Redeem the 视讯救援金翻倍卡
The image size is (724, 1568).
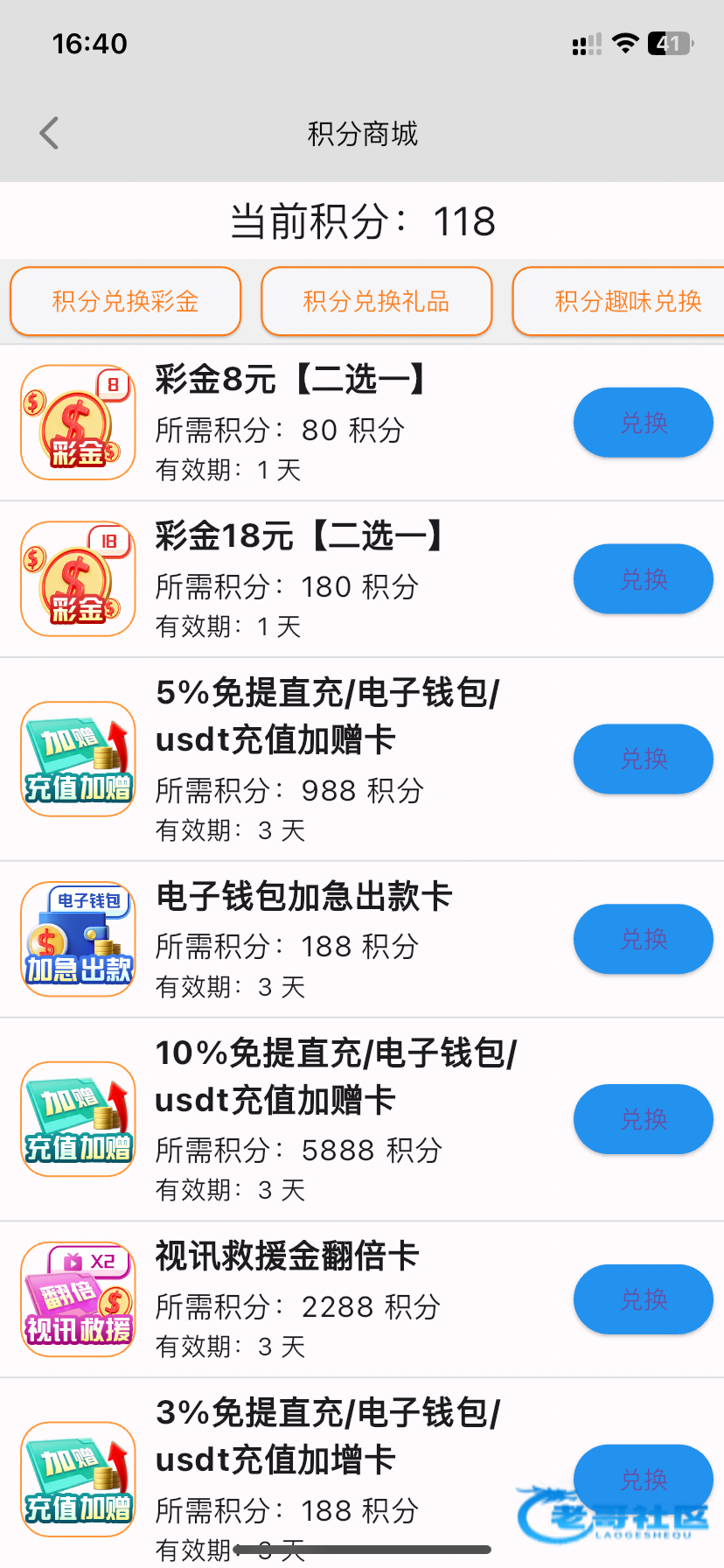[643, 1299]
